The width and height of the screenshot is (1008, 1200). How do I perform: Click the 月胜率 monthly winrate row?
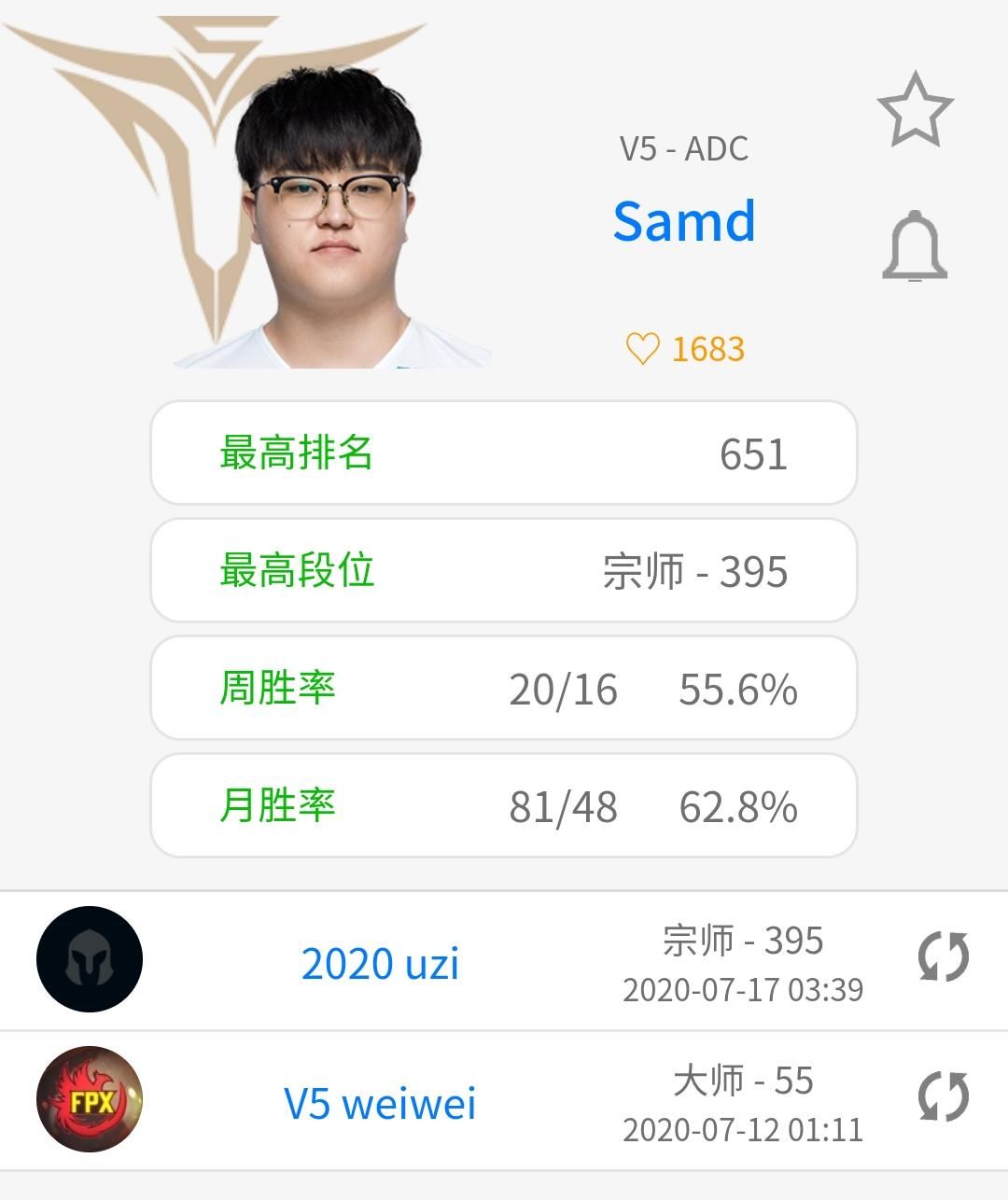[504, 805]
